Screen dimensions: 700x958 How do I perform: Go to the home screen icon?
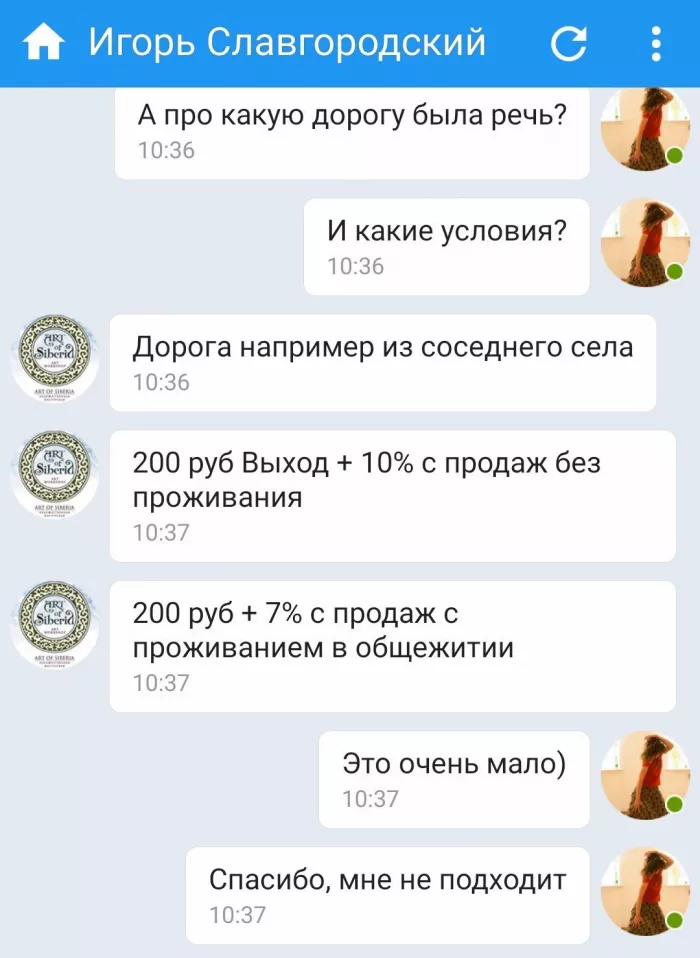(44, 43)
